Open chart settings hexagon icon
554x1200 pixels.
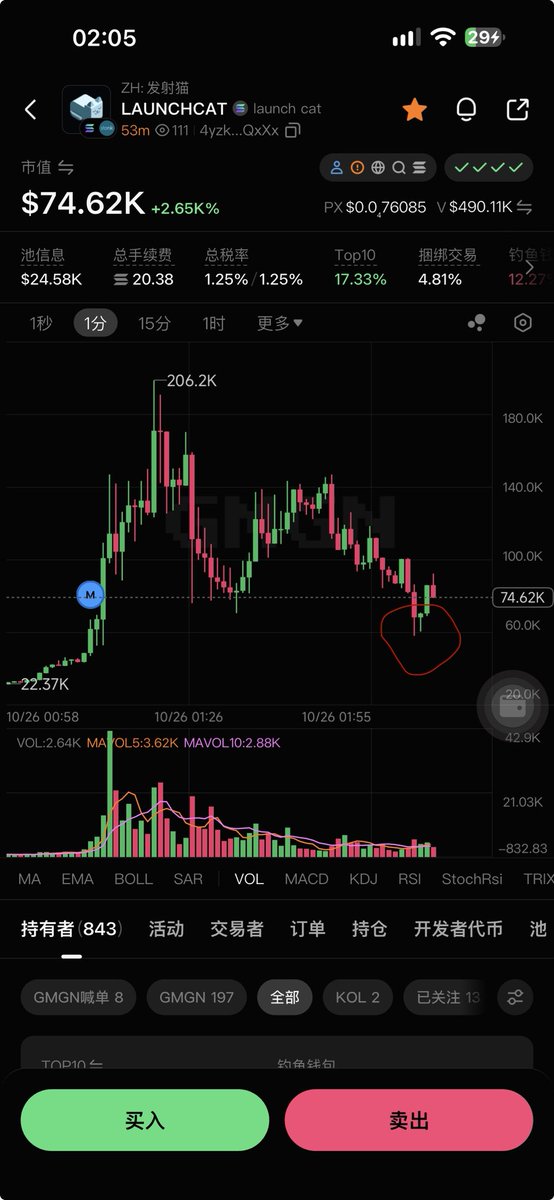(523, 323)
